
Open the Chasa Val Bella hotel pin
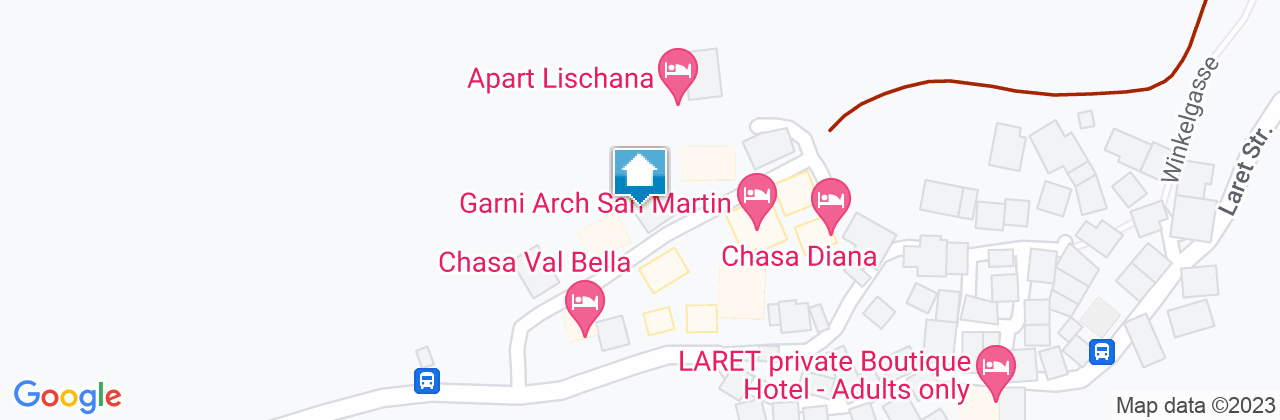(x=584, y=303)
